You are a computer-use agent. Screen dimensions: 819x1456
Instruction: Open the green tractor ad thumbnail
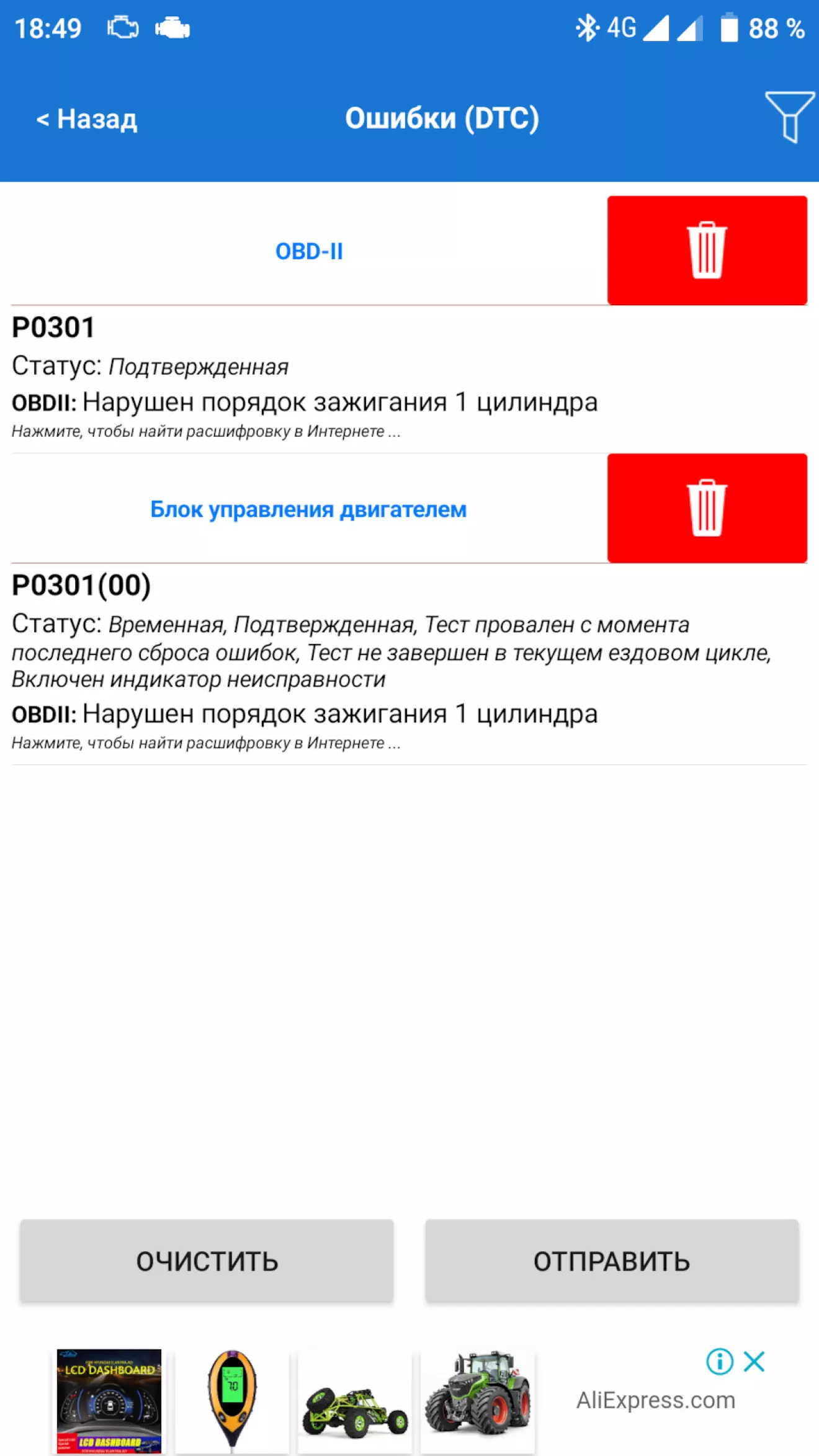point(478,1401)
